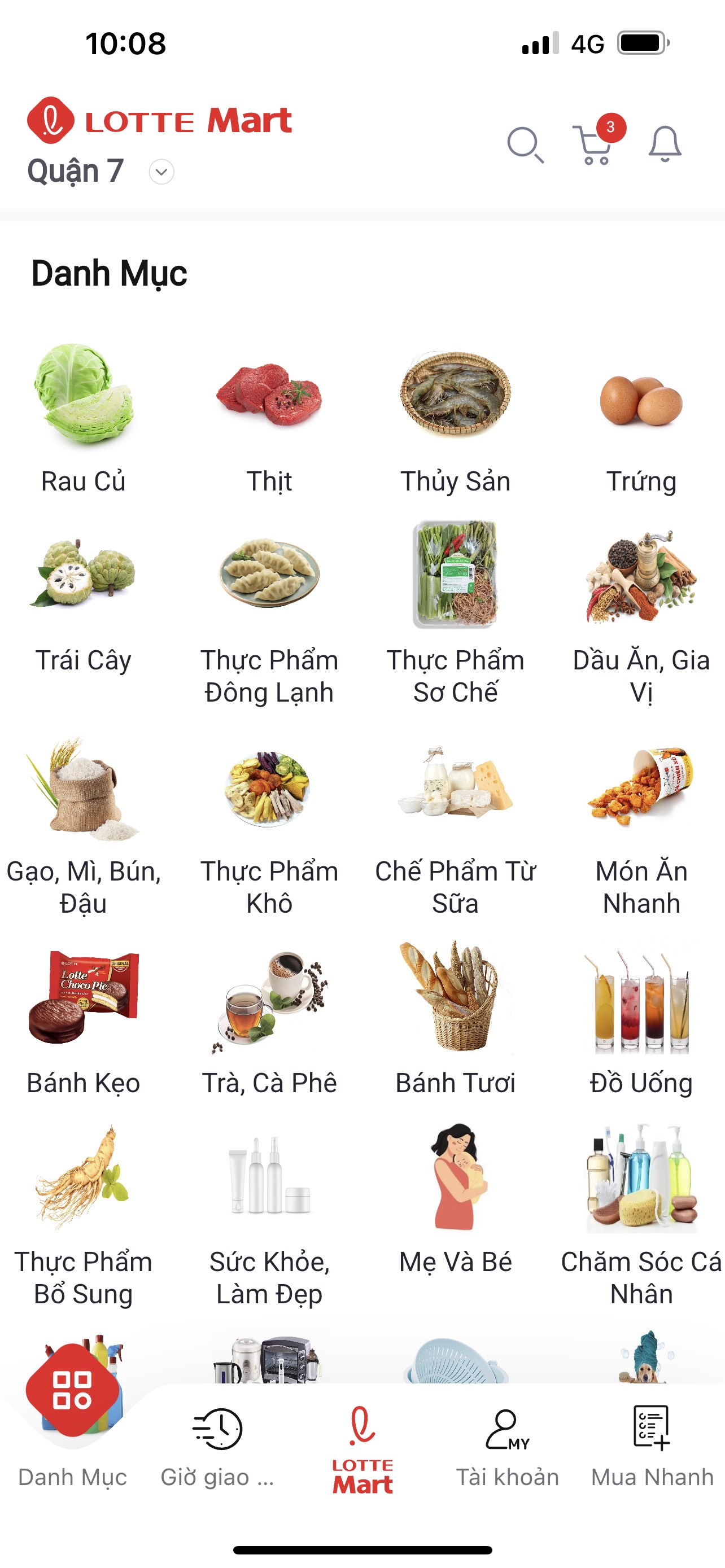
Task: Go to the Lotte Mart home tab
Action: [363, 1449]
